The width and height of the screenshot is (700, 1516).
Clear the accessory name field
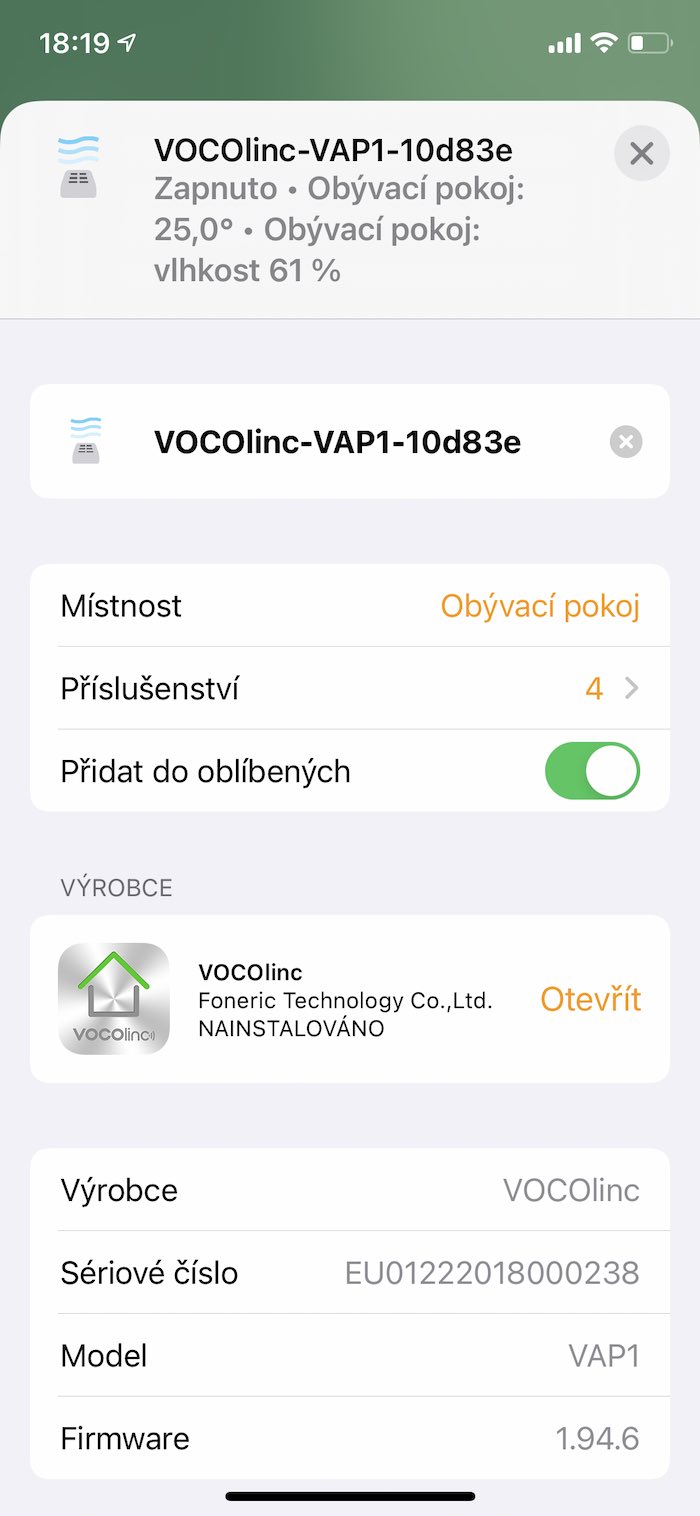pyautogui.click(x=626, y=442)
